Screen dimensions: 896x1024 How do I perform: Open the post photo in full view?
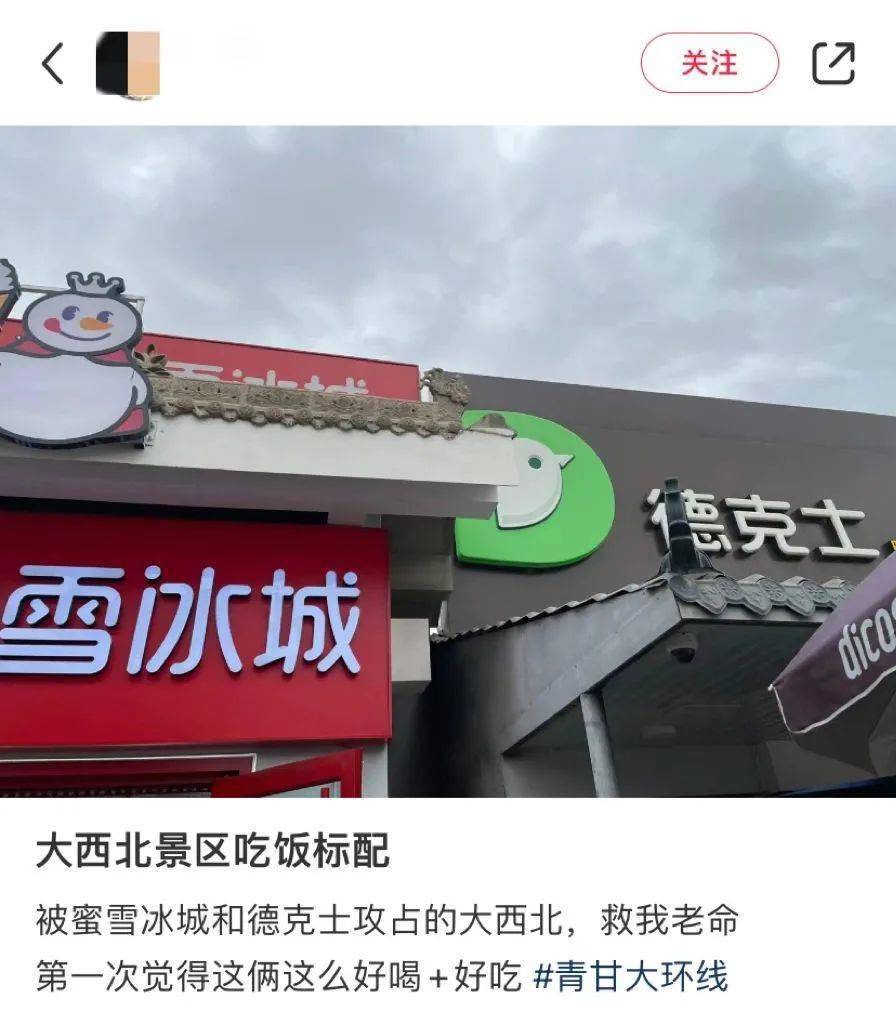click(x=448, y=460)
